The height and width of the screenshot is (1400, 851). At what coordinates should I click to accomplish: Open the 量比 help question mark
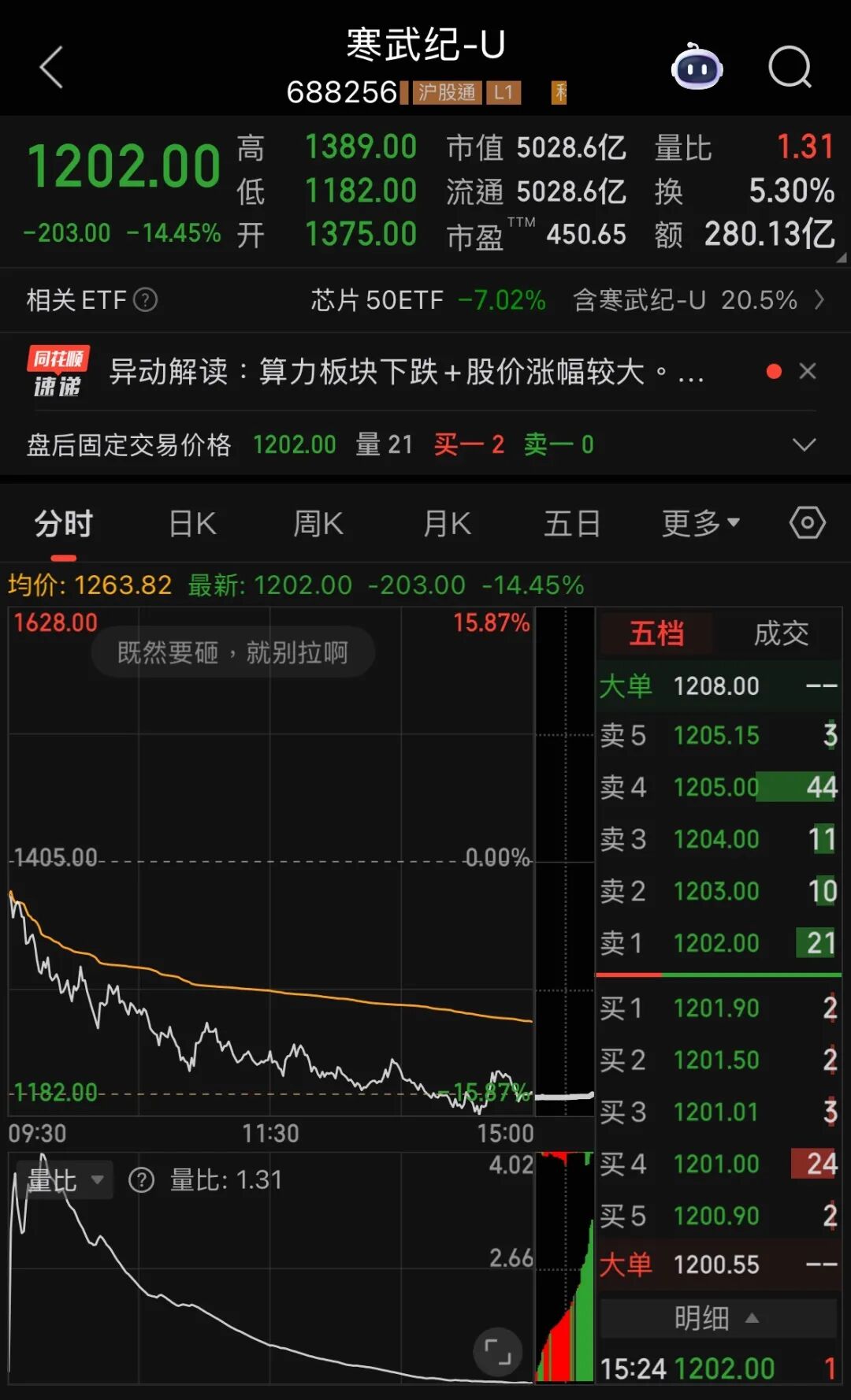[x=141, y=1180]
